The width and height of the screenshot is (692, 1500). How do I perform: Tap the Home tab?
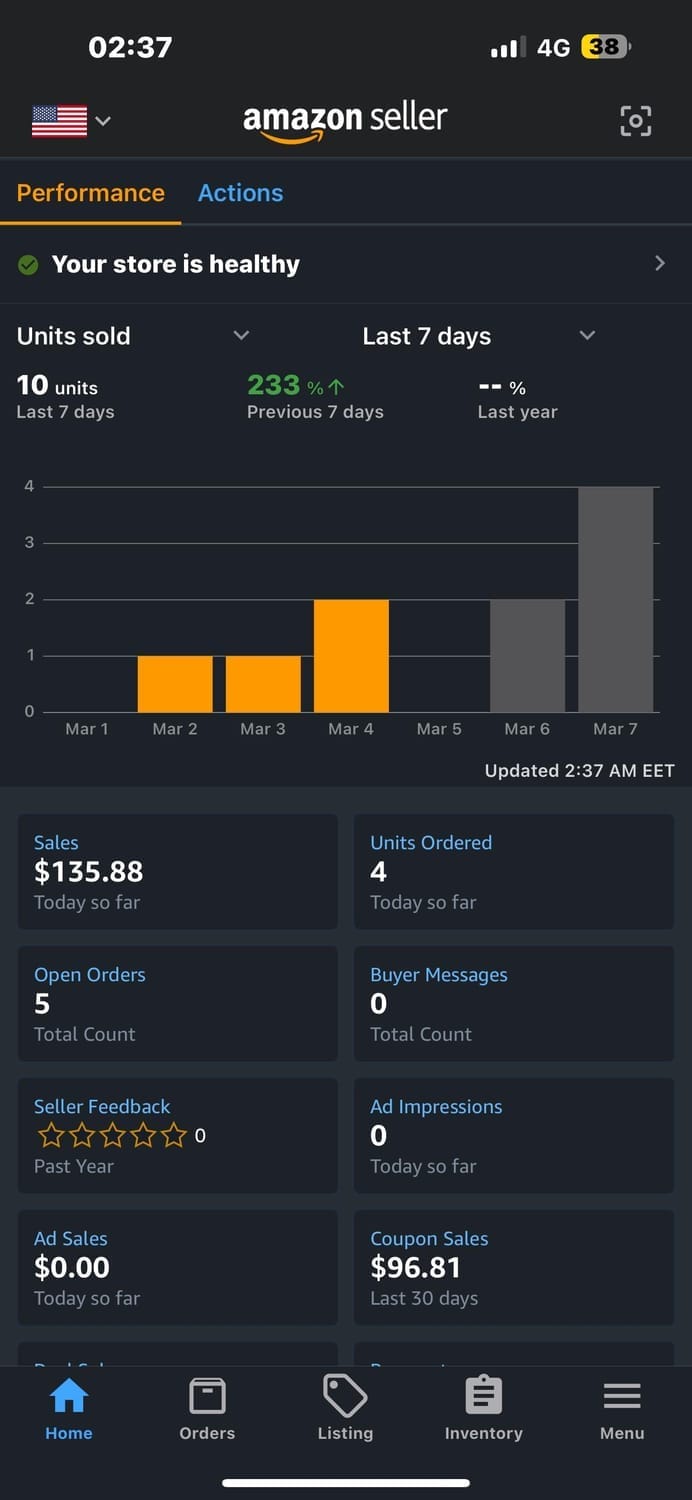pos(69,1408)
